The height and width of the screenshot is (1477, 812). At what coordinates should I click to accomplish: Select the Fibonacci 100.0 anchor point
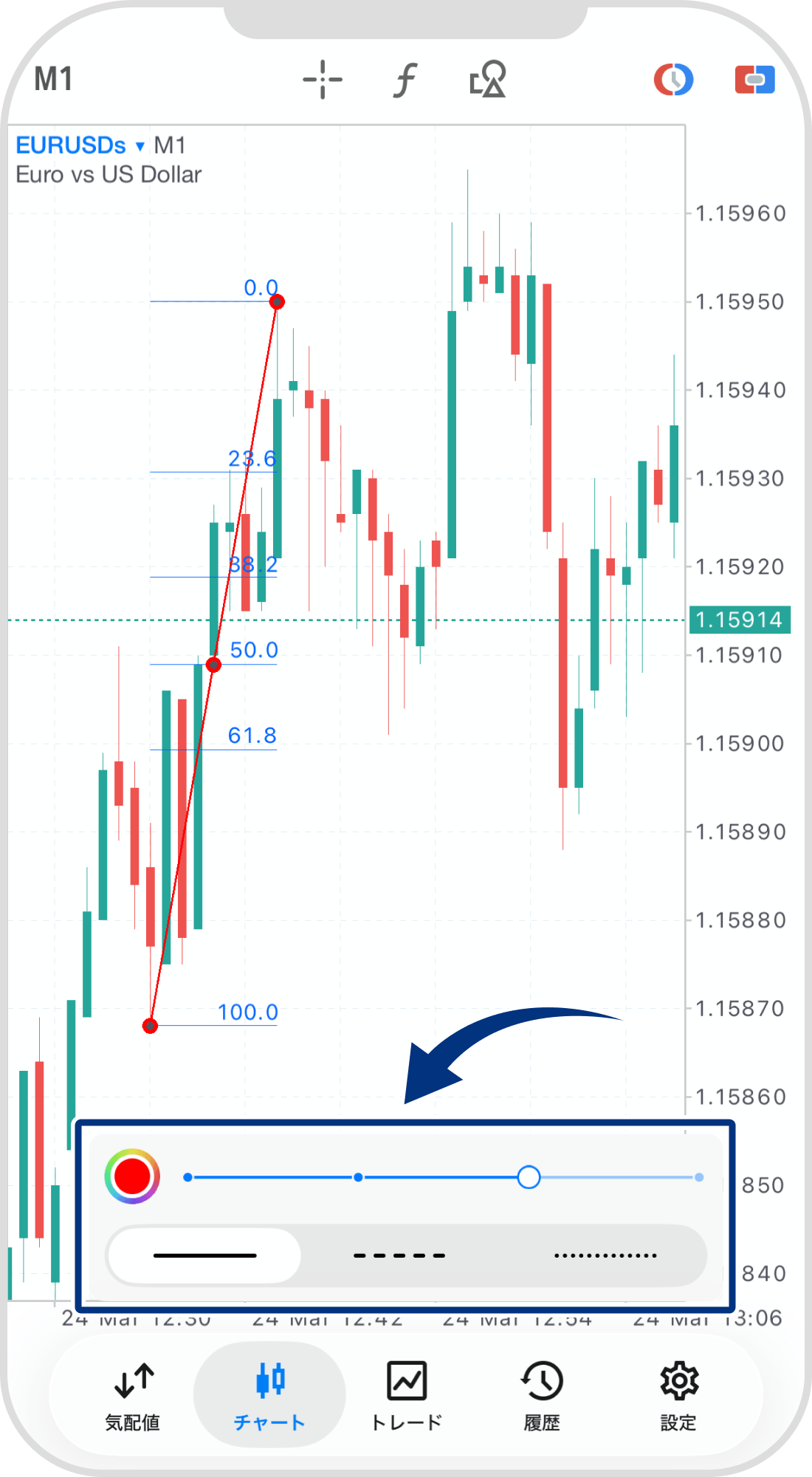(150, 1026)
